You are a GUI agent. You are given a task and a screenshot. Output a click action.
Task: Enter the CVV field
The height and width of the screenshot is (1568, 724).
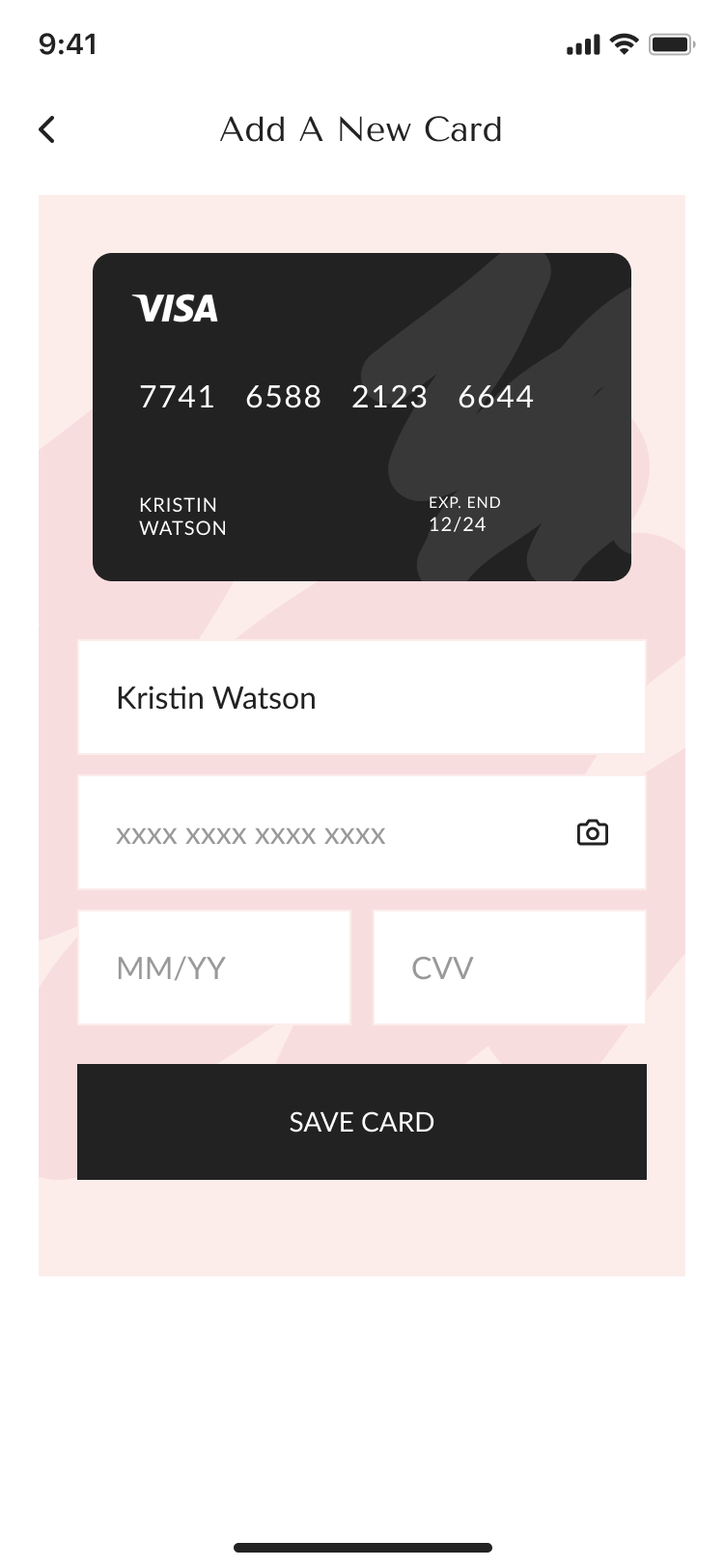pyautogui.click(x=509, y=967)
